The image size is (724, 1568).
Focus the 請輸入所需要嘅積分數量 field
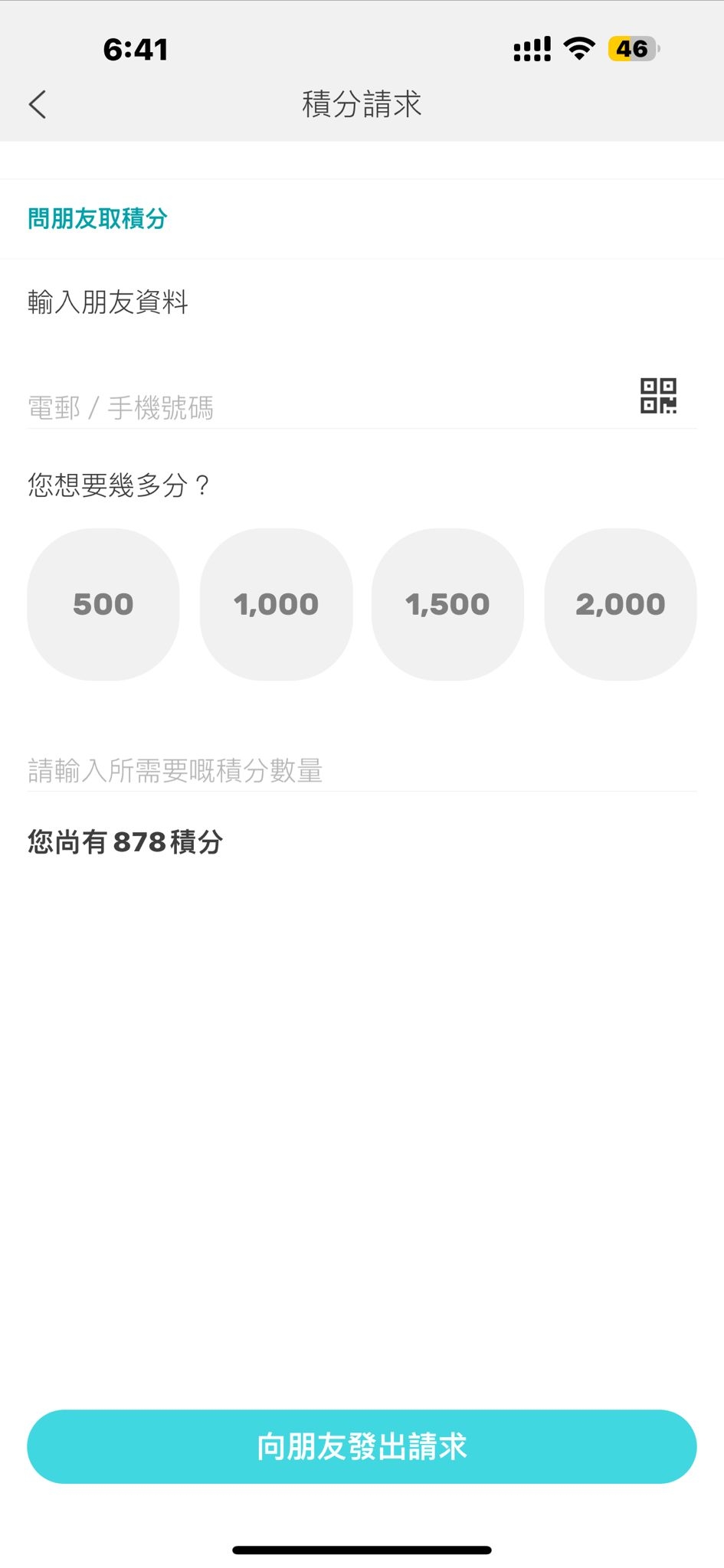[360, 770]
